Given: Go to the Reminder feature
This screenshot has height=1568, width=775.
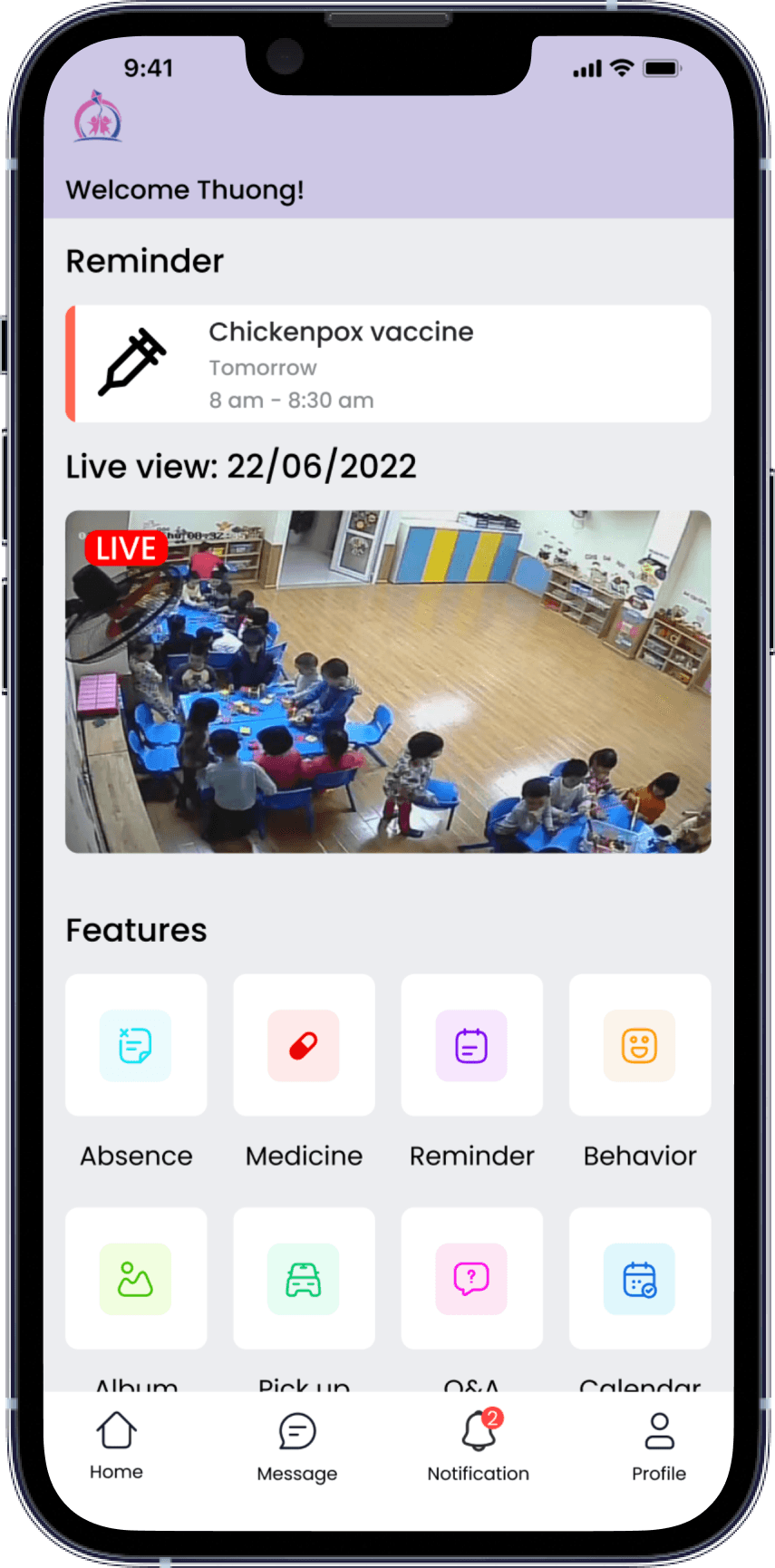Looking at the screenshot, I should (x=471, y=1045).
